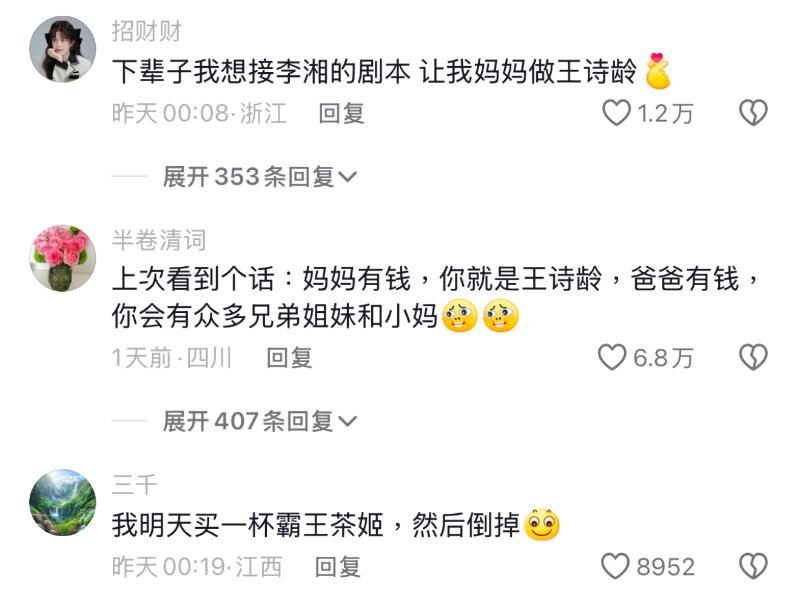
Task: Expand 407 replies under 半卷清词's comment
Action: (260, 421)
